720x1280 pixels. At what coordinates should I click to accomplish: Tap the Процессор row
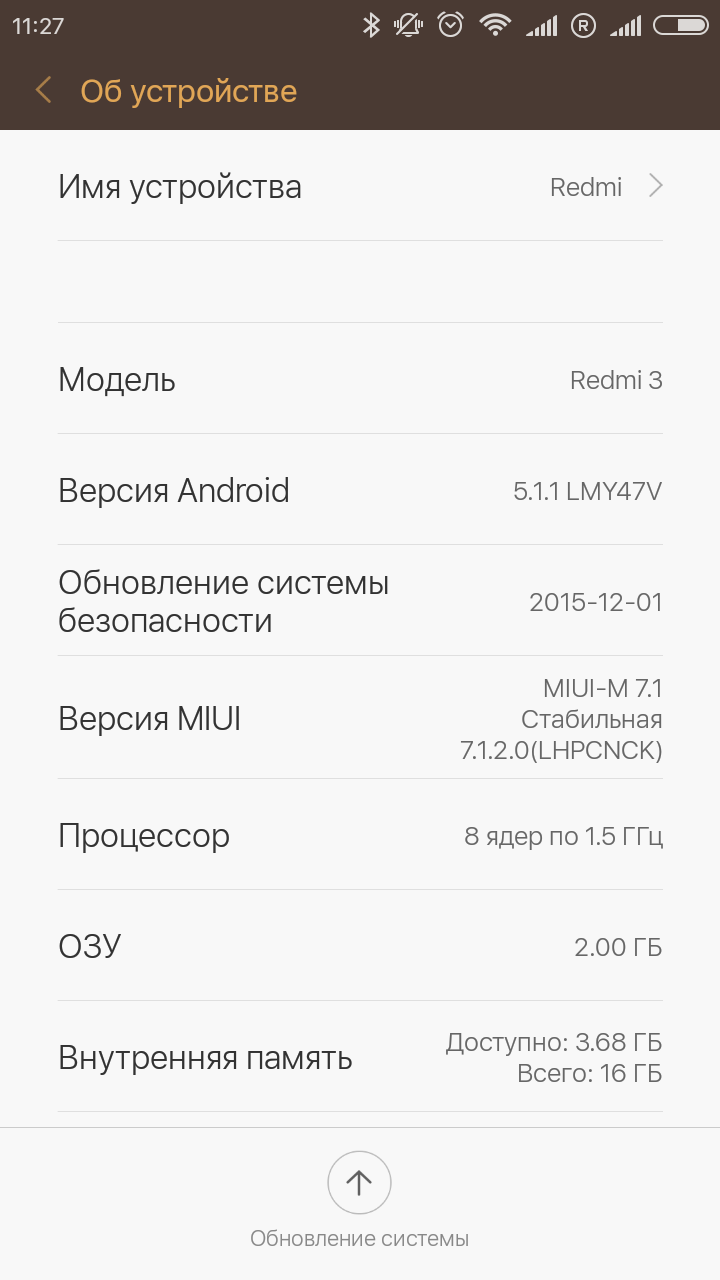point(360,835)
